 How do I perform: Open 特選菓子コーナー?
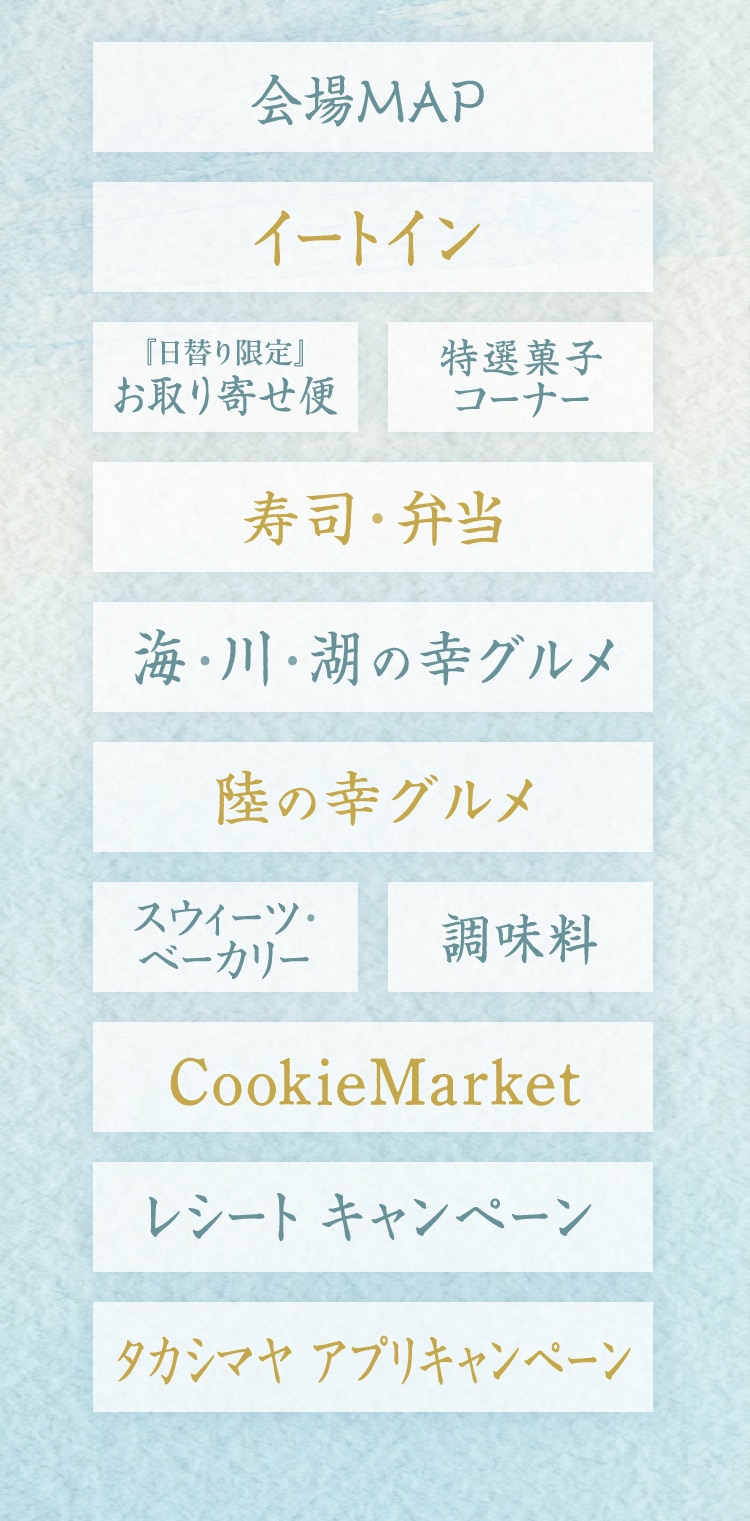click(x=520, y=377)
